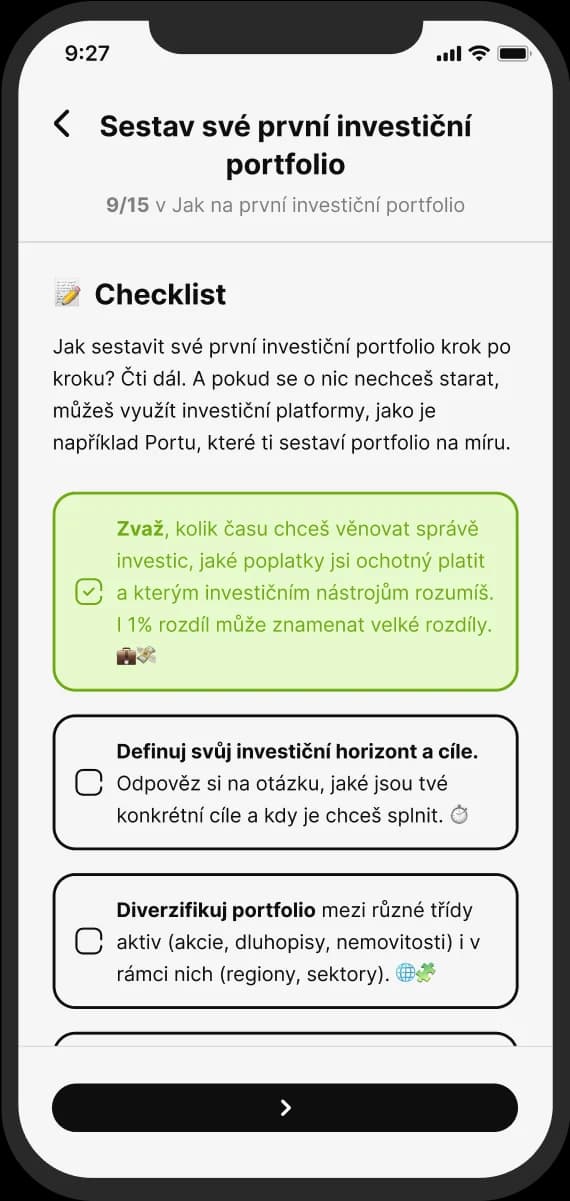
Task: Check 'Definuj svůj investiční horizont a cíle'
Action: 89,783
